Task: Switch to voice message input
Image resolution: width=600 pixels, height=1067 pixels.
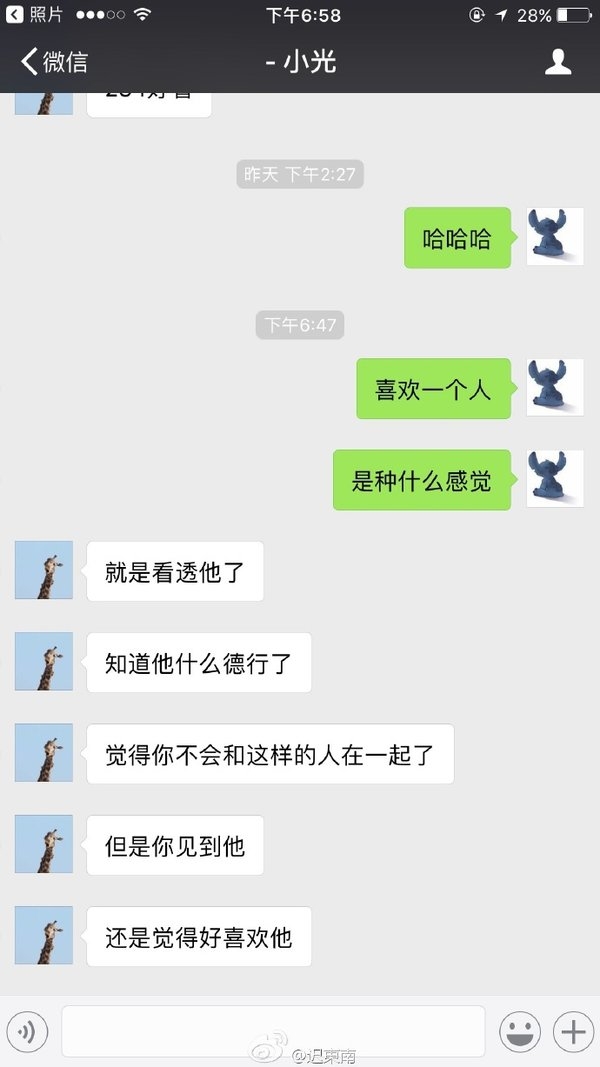Action: pos(27,1032)
